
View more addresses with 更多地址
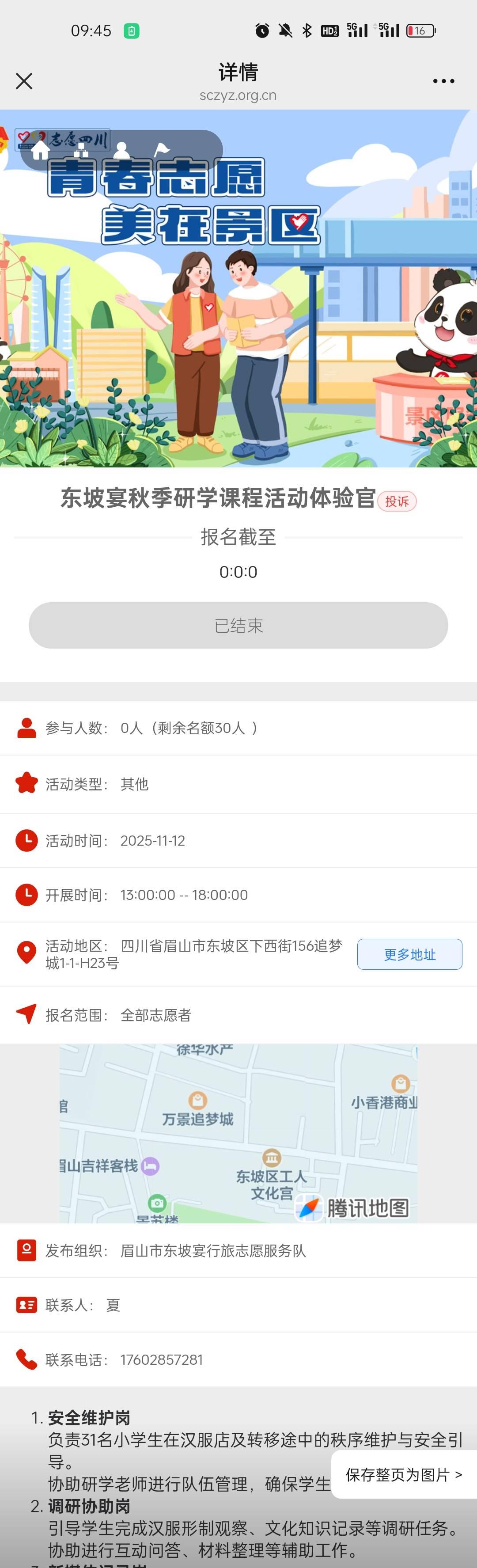pyautogui.click(x=409, y=954)
